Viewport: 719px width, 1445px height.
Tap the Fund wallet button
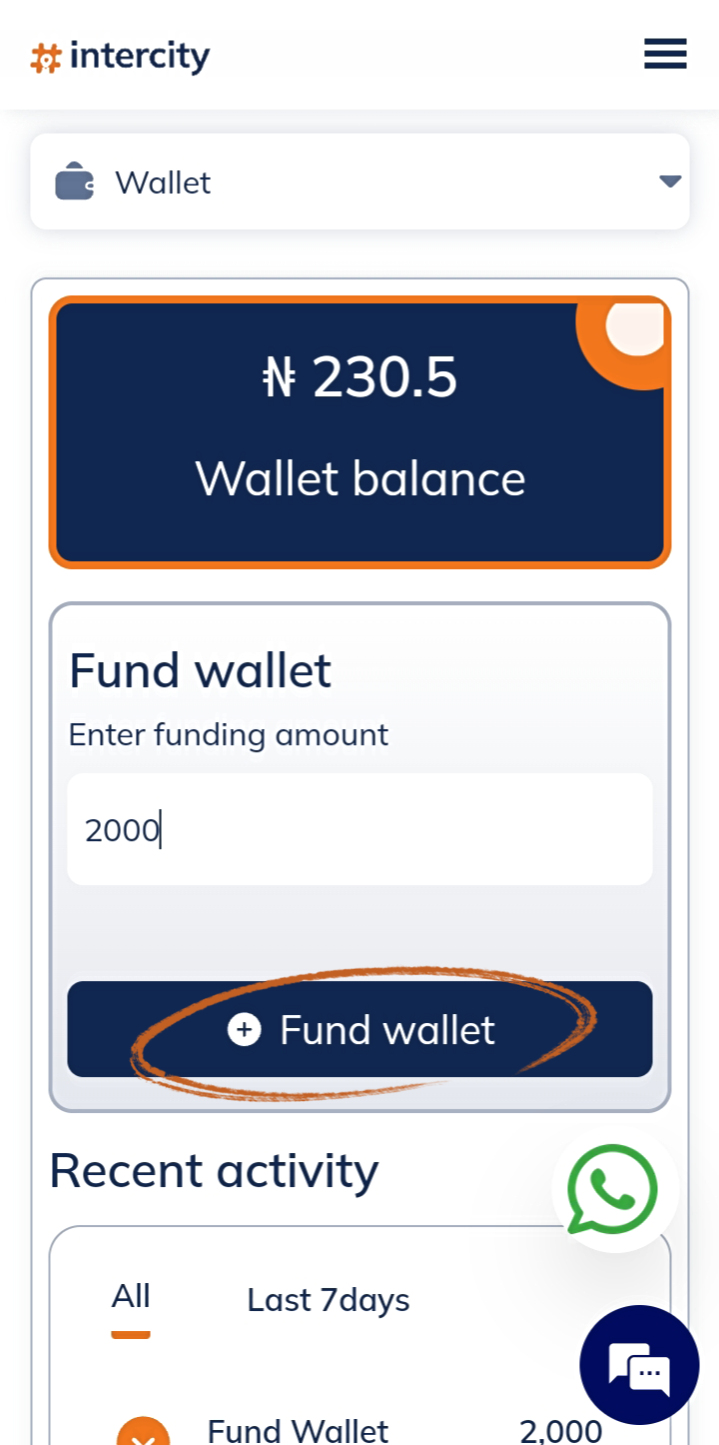pyautogui.click(x=360, y=1029)
